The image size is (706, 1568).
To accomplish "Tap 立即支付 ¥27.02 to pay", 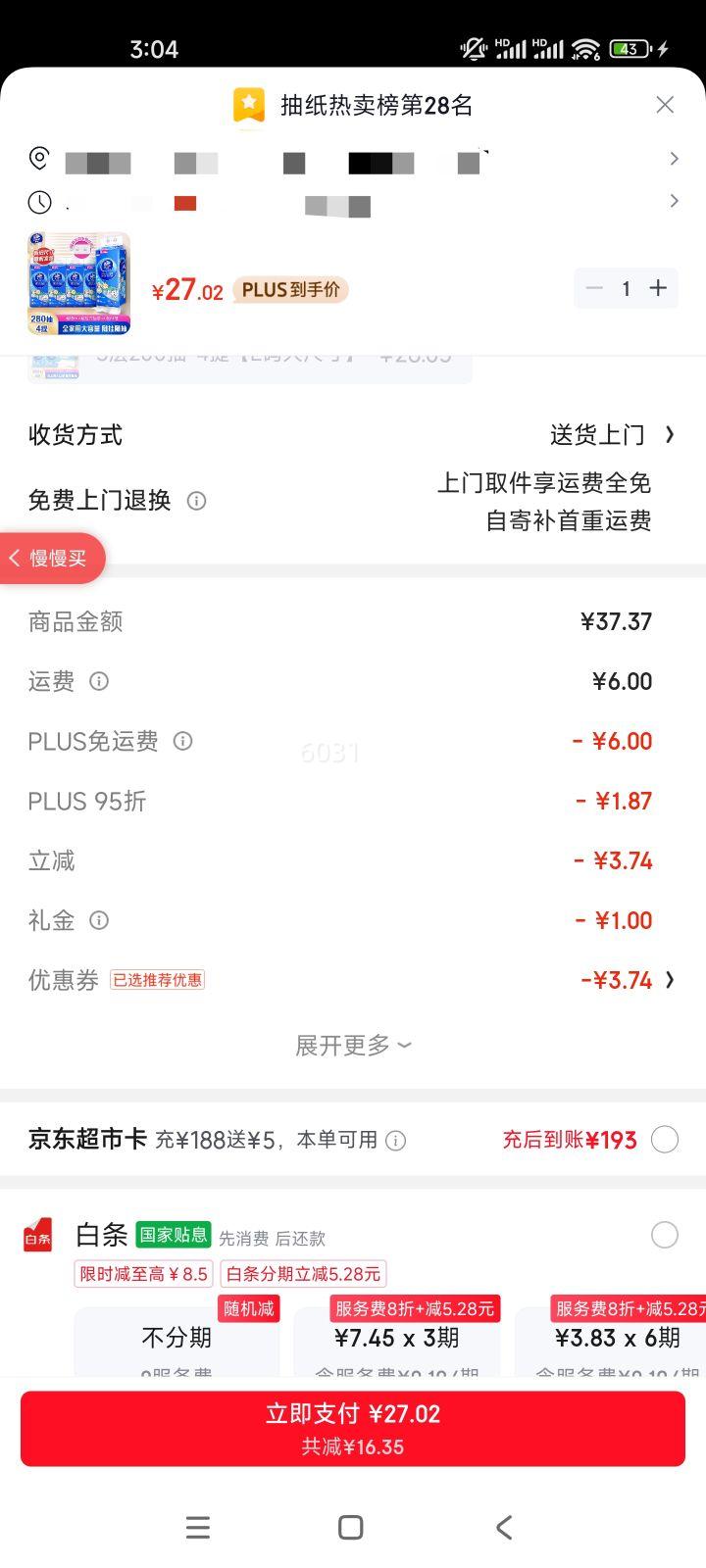I will [x=353, y=1428].
